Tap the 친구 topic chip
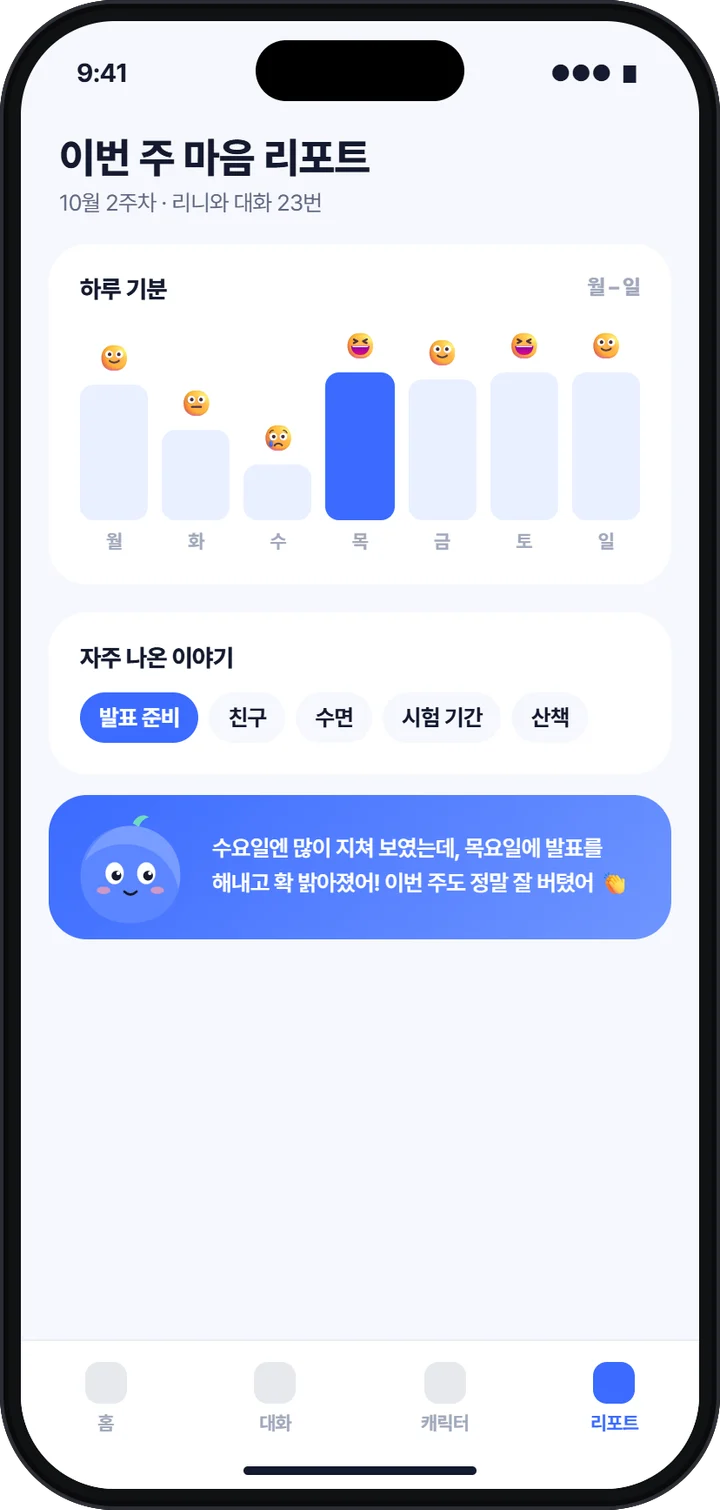Viewport: 720px width, 1510px height. [247, 718]
